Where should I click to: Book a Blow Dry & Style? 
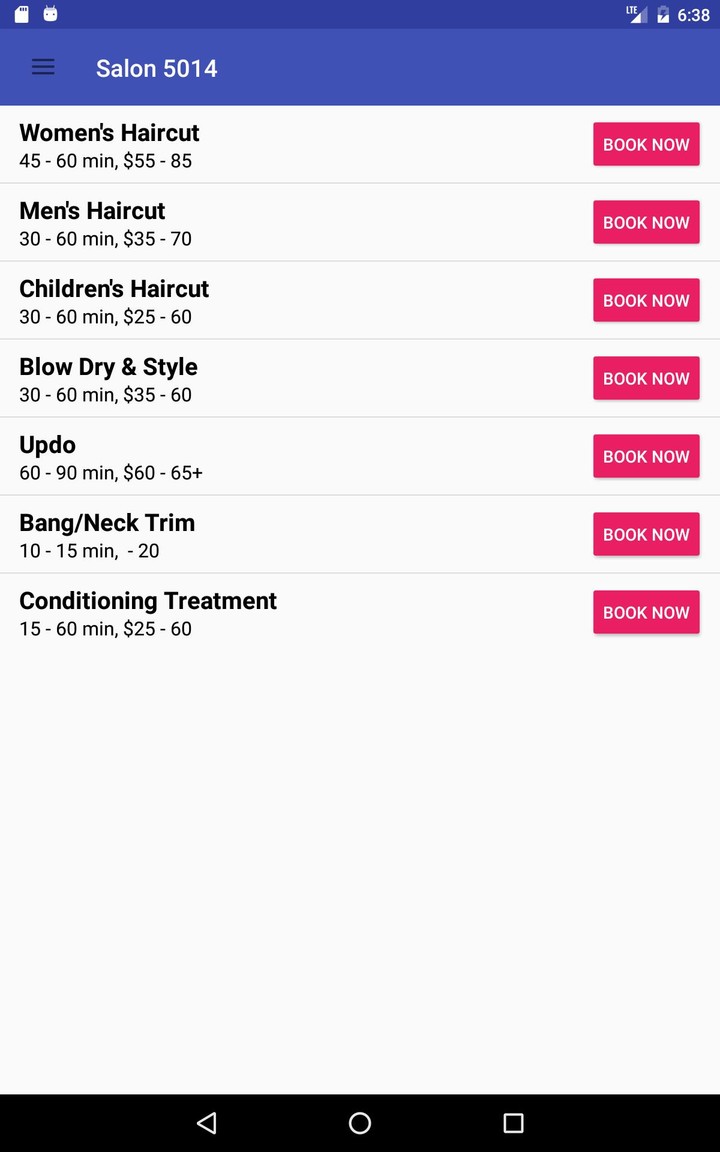click(646, 379)
